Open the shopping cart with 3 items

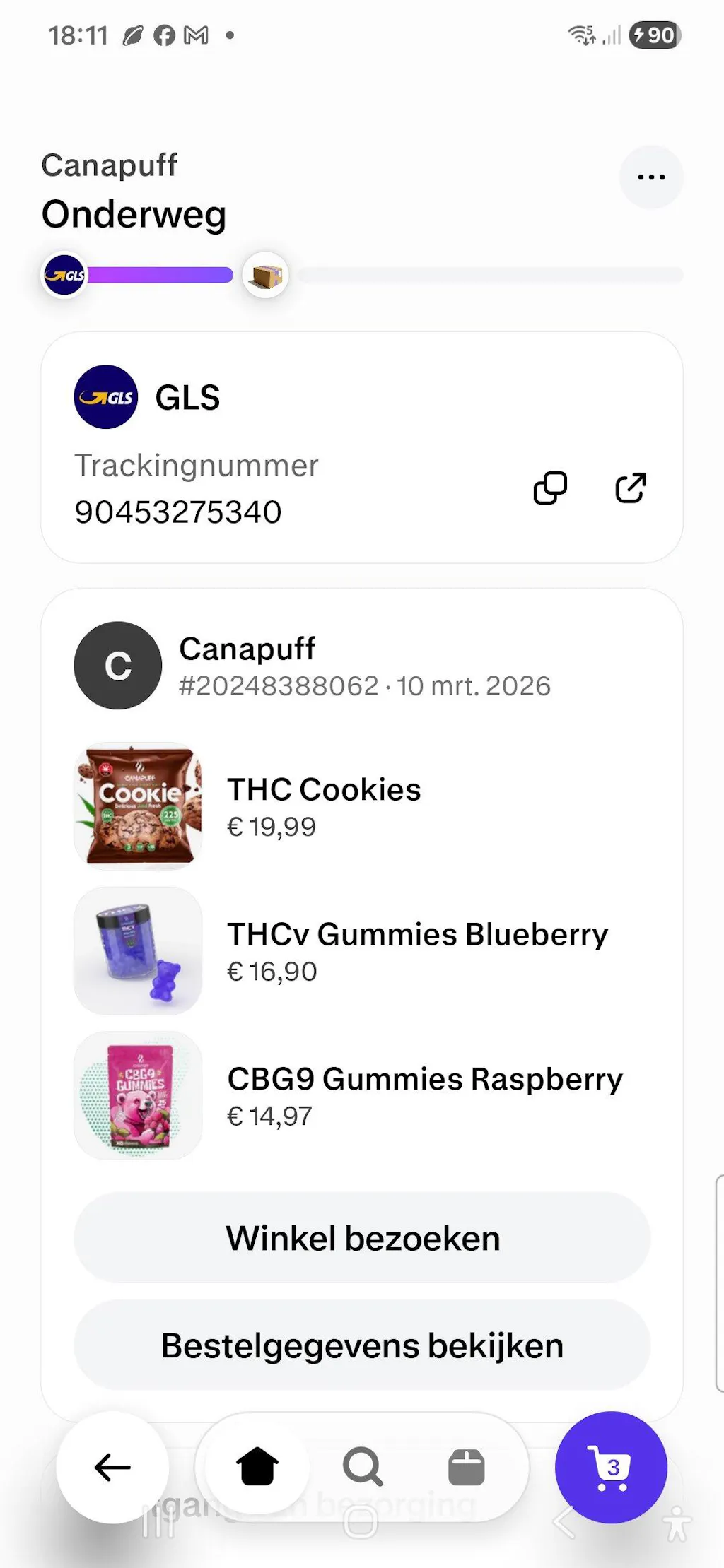tap(611, 1467)
